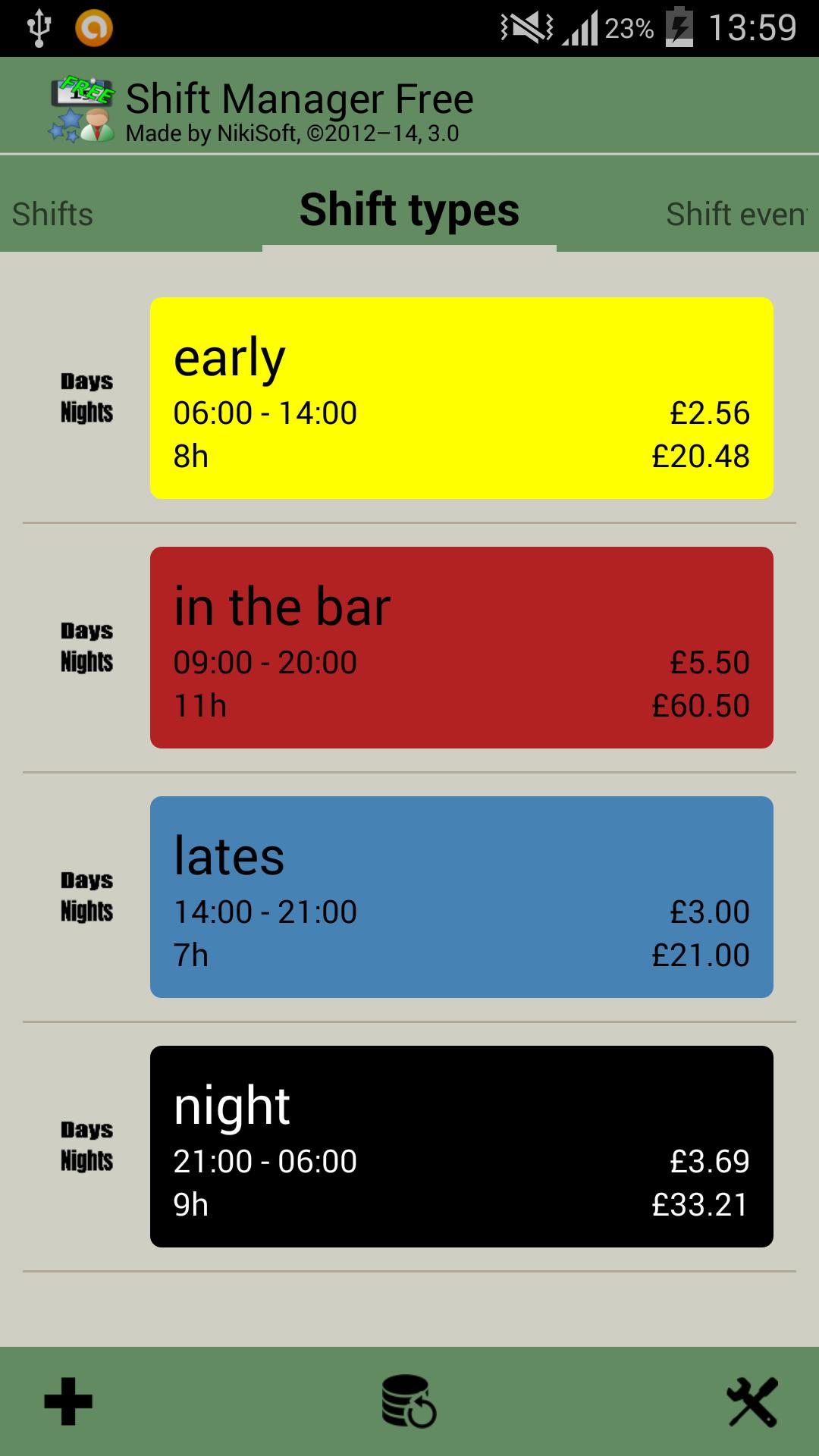Toggle Days for the lates shift

click(x=86, y=881)
